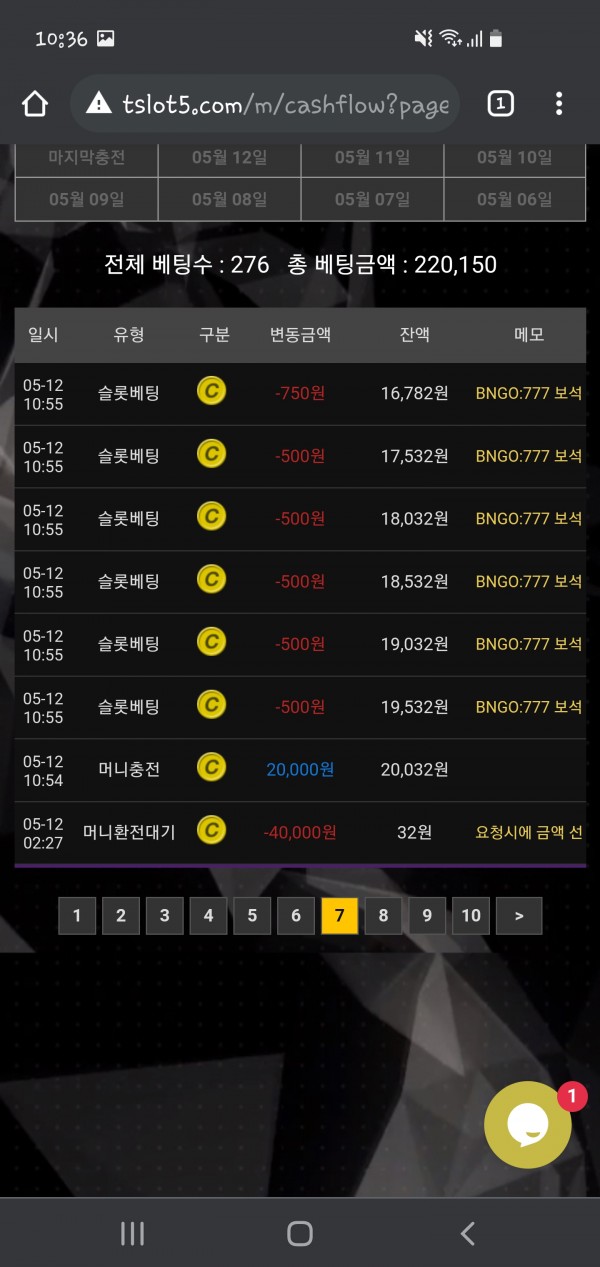Choose the 마지막충전 filter

click(x=86, y=158)
